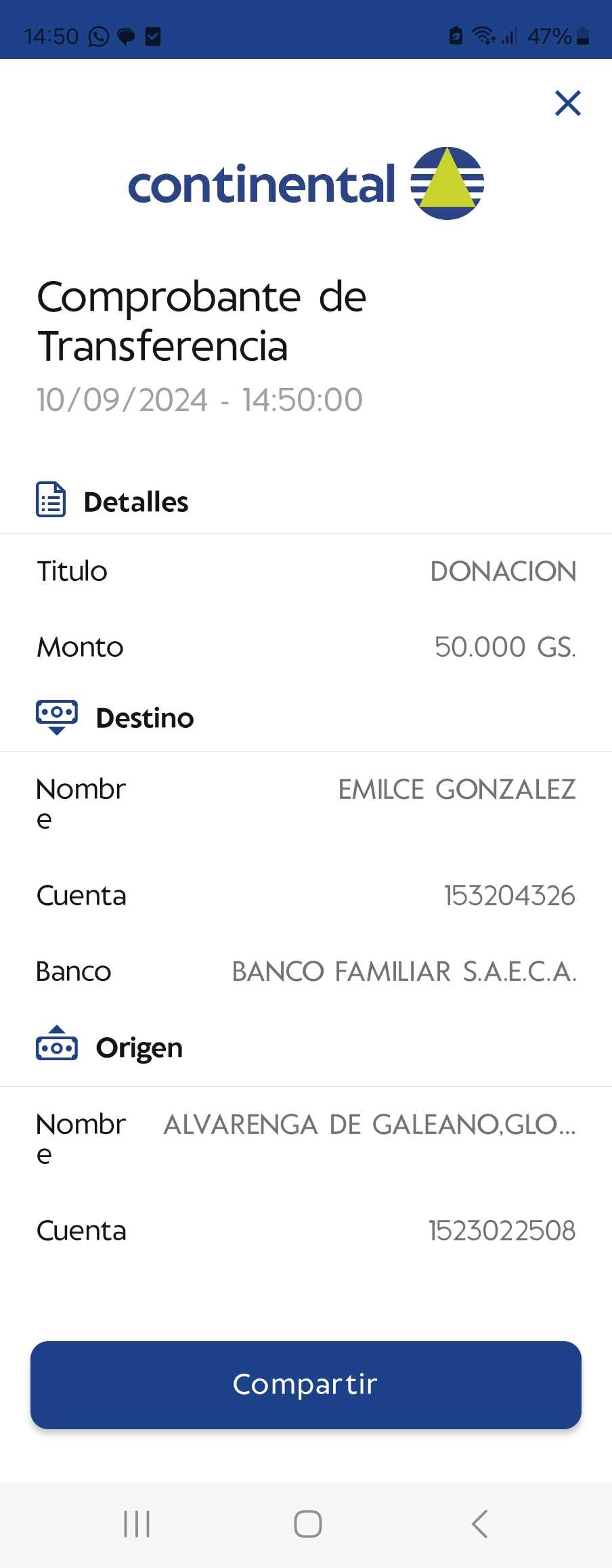
Task: Close the transfer receipt screen
Action: pos(567,104)
